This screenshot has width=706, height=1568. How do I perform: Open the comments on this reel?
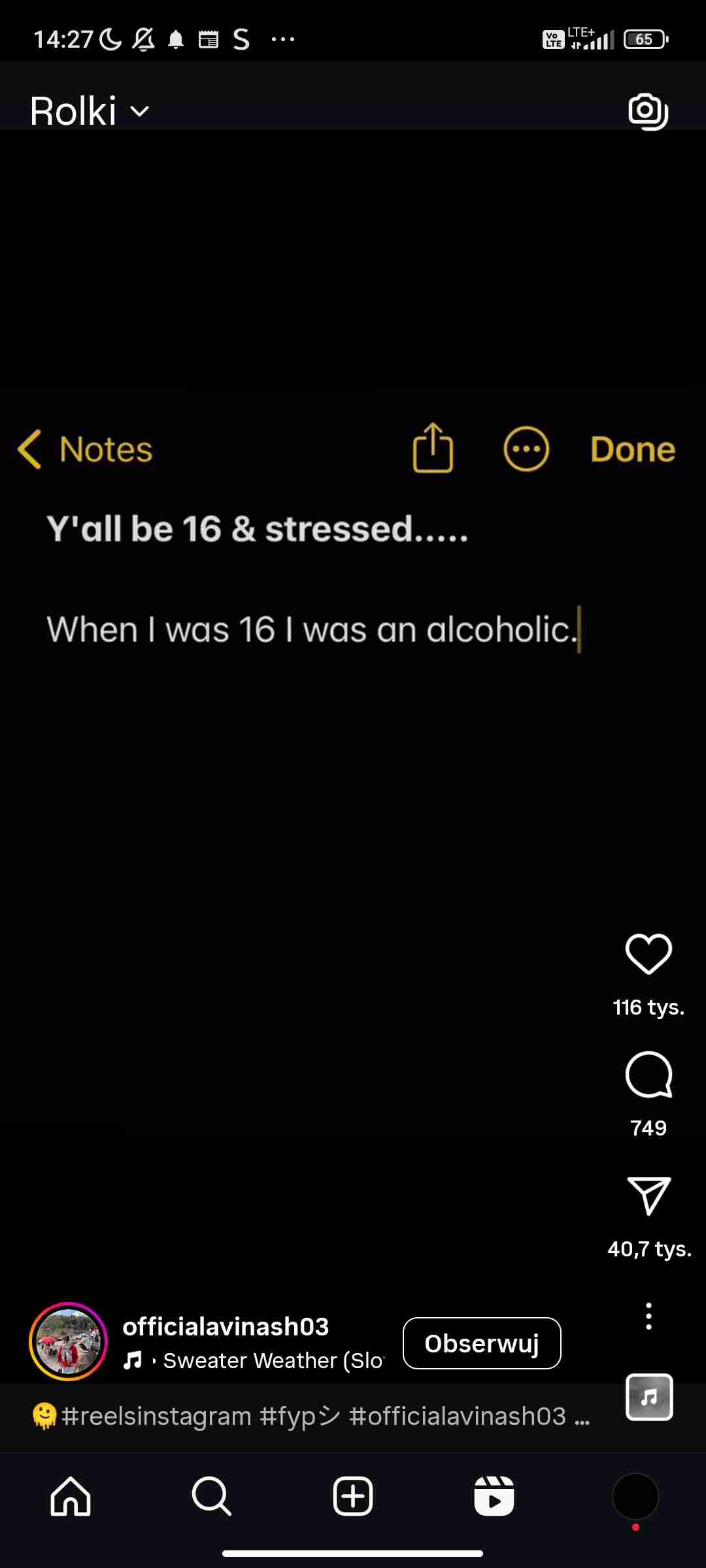coord(648,1075)
